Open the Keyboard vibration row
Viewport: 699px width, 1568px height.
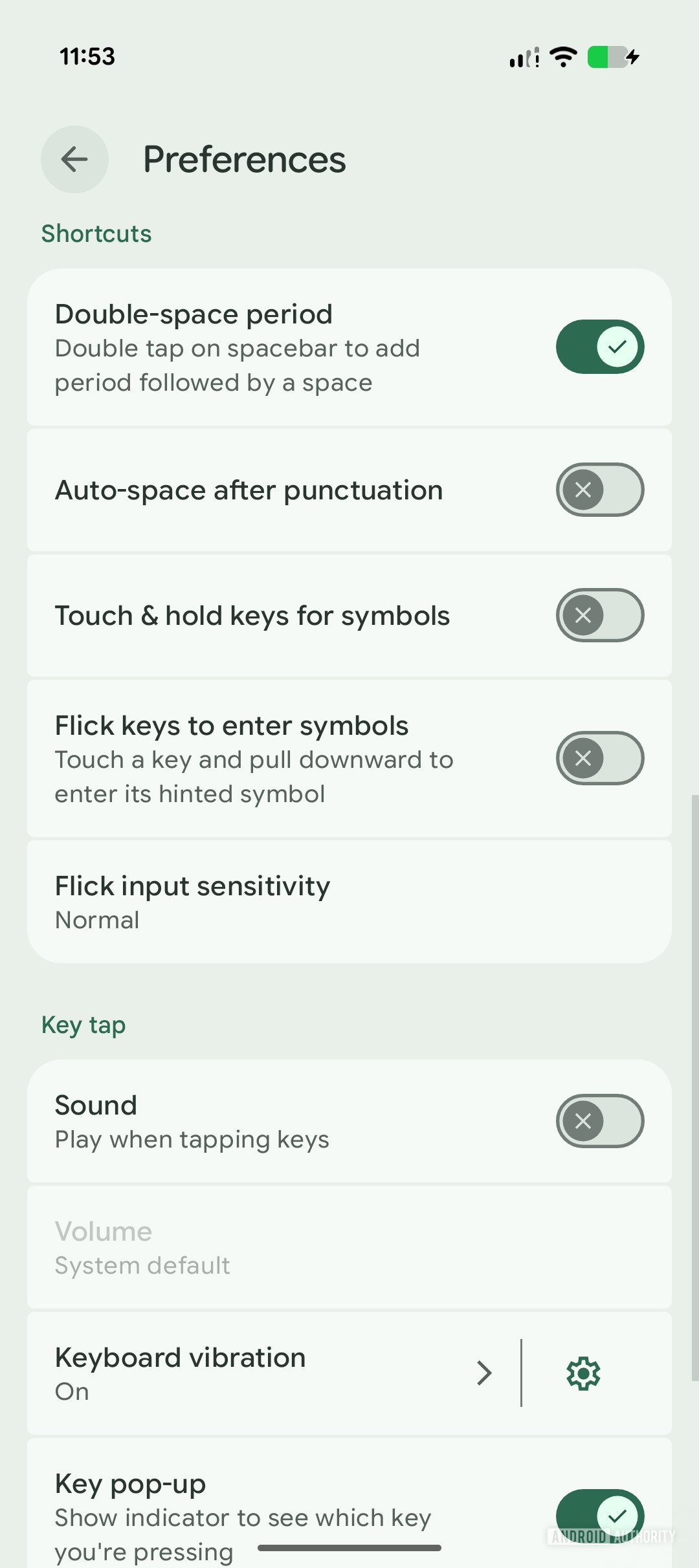[272, 1373]
